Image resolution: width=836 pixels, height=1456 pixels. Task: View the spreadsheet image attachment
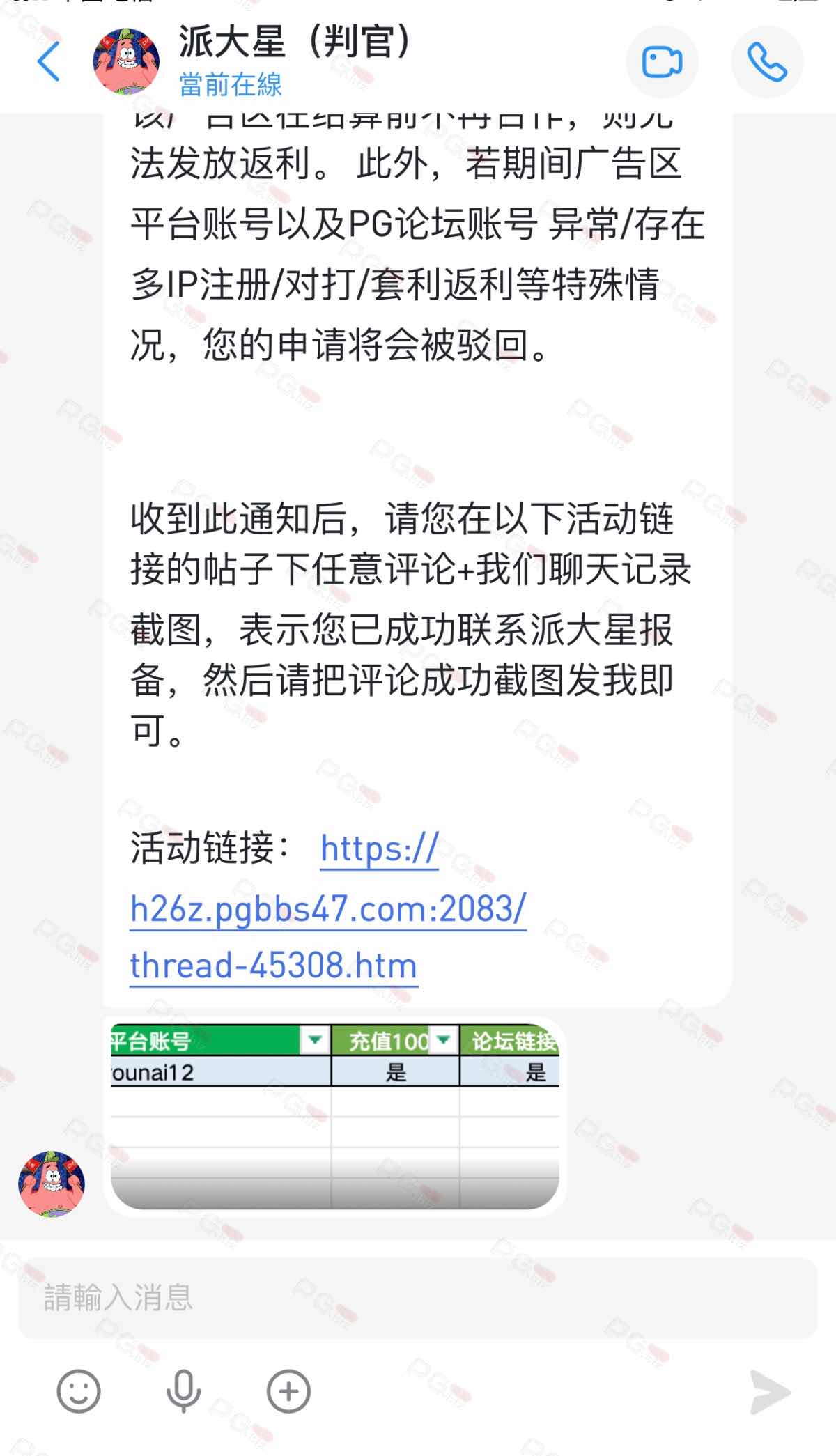pyautogui.click(x=334, y=1116)
